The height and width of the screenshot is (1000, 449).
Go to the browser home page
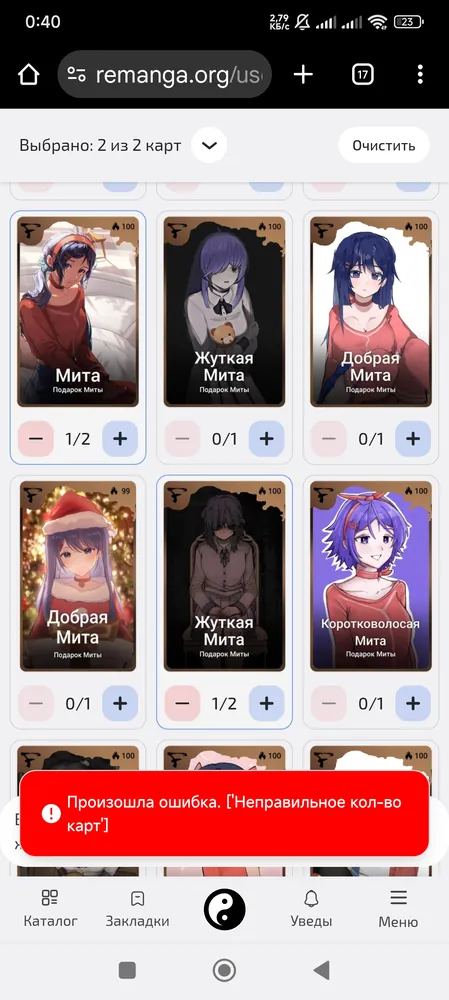(28, 75)
